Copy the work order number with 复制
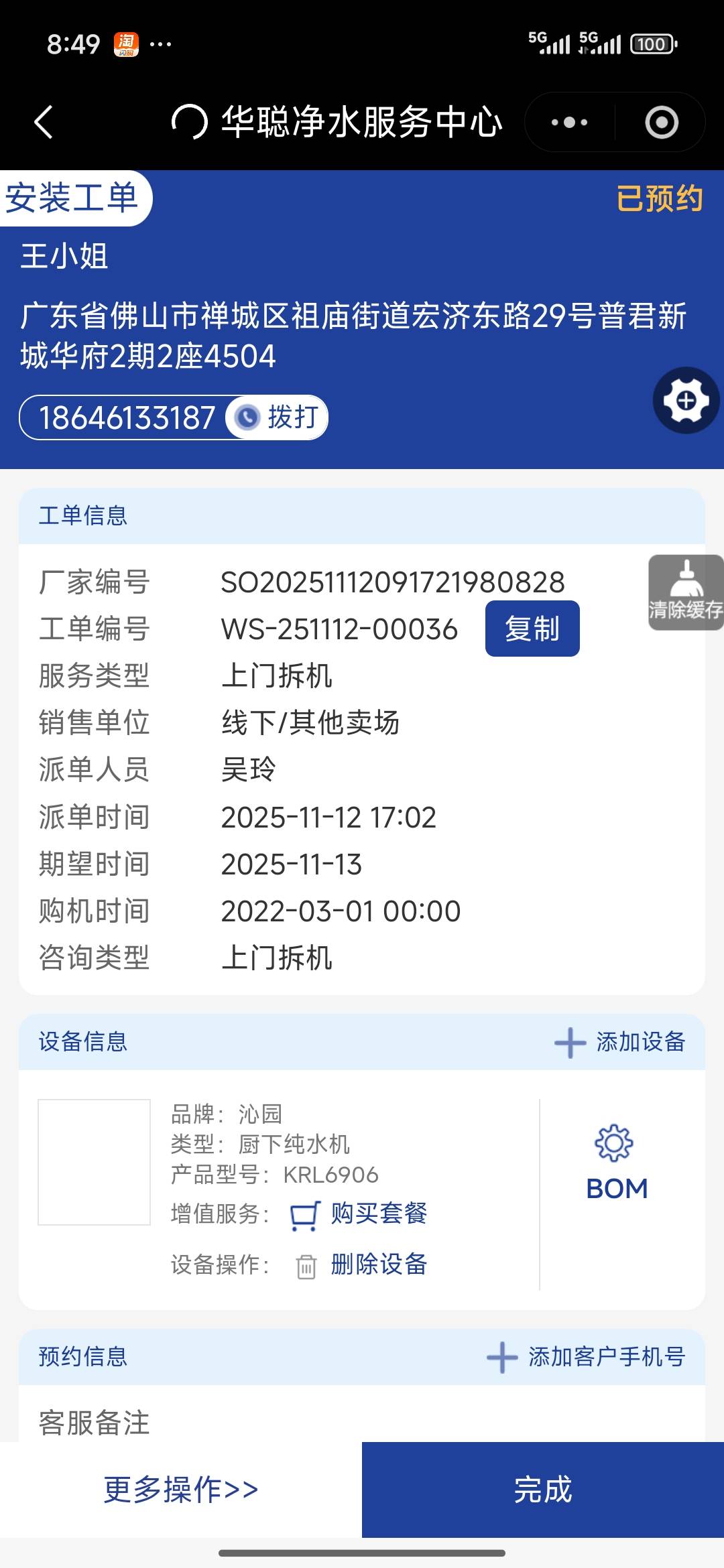Image resolution: width=724 pixels, height=1568 pixels. click(532, 629)
